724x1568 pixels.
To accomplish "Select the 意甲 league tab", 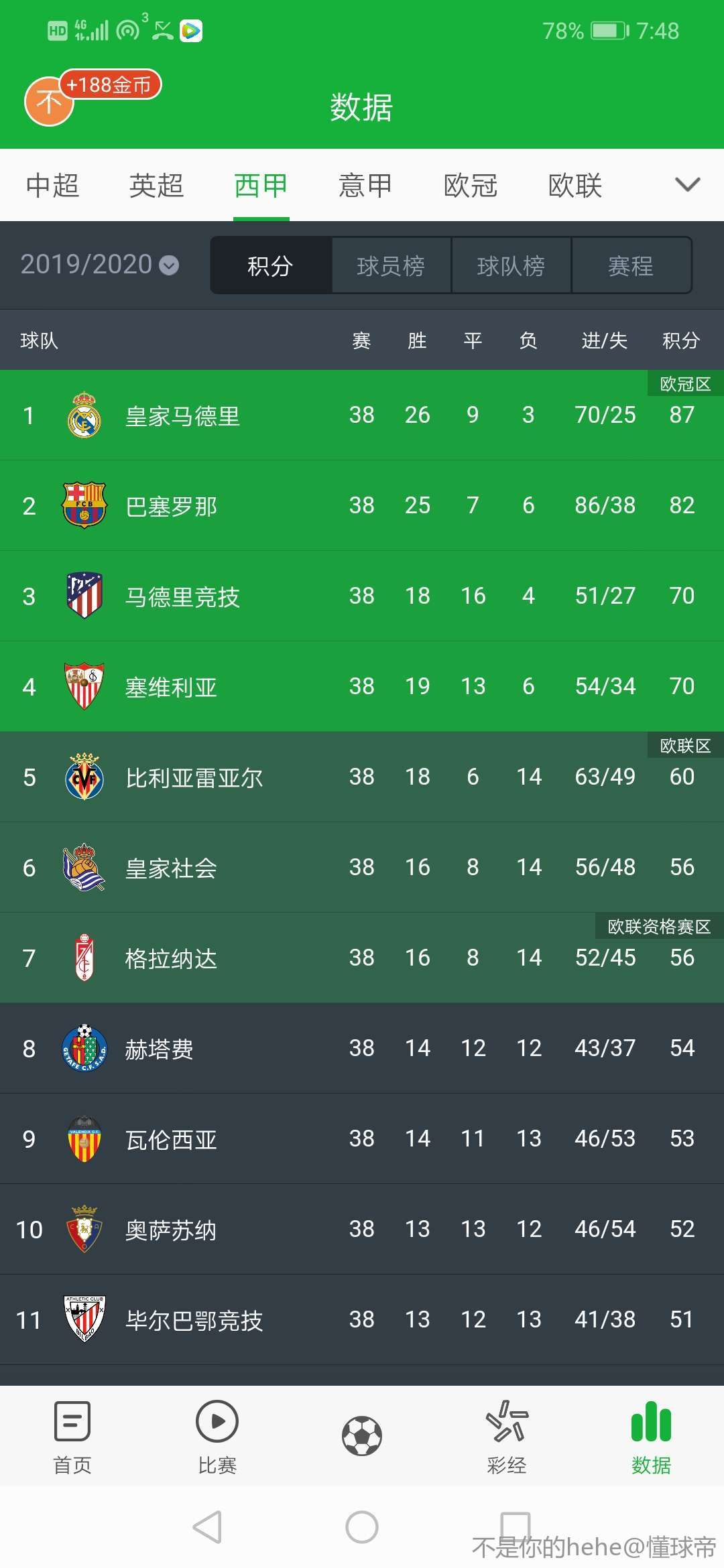I will tap(365, 186).
